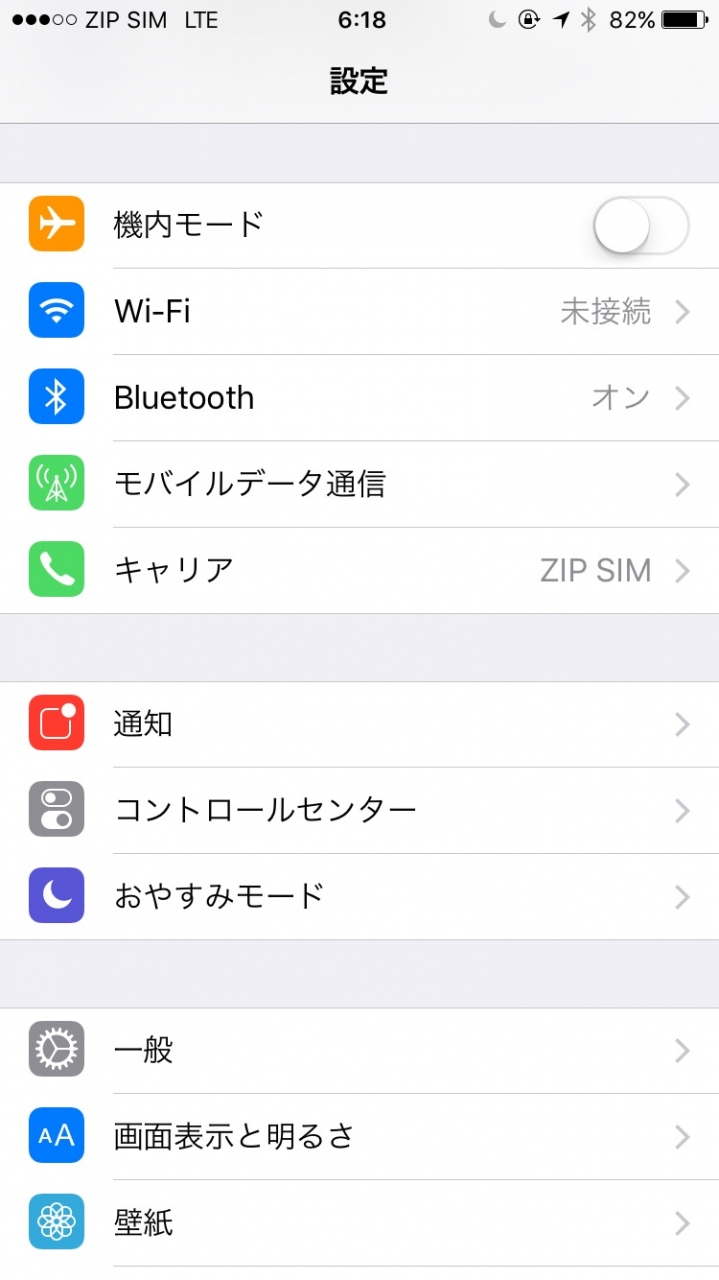Go to コントロールセンター settings
Viewport: 719px width, 1280px height.
coord(360,810)
